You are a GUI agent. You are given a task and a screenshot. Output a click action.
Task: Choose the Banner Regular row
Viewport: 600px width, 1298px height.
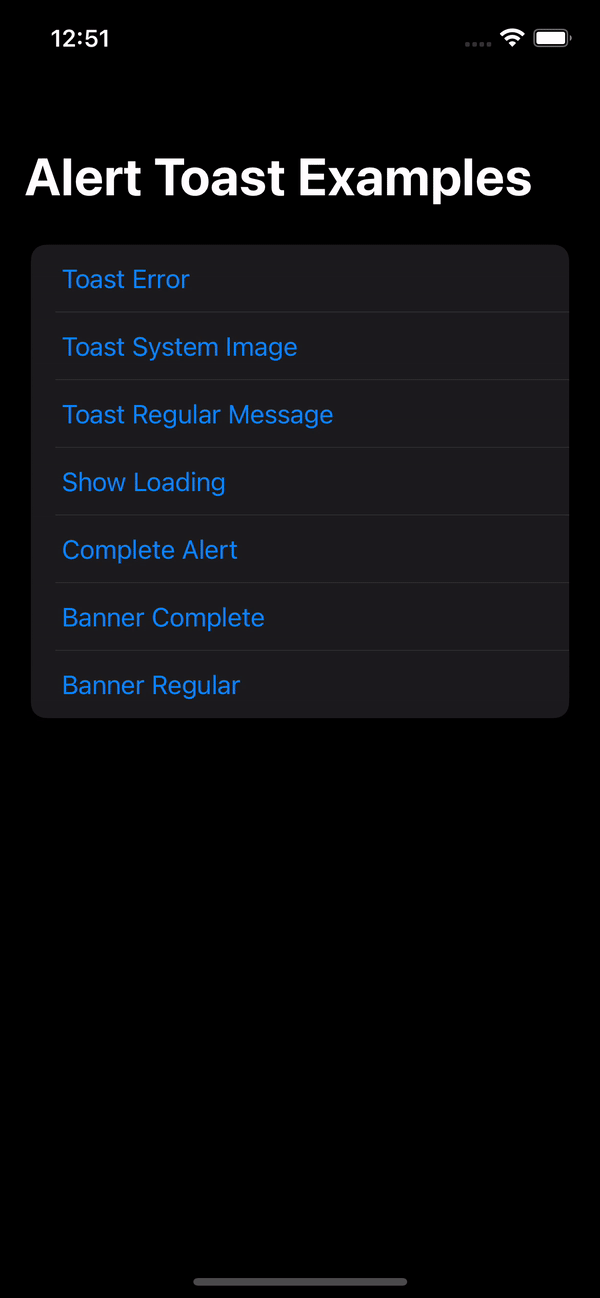point(300,685)
